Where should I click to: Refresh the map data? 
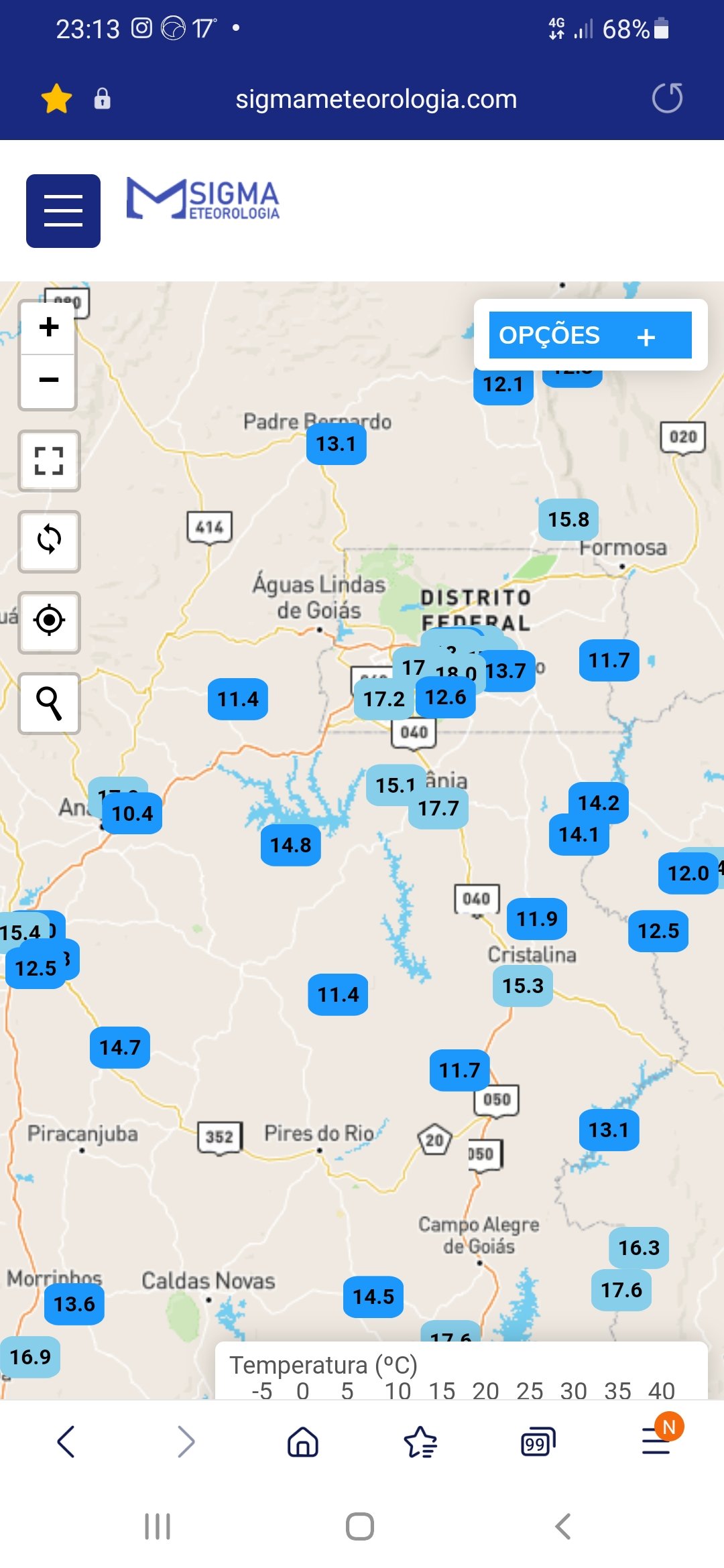[49, 541]
